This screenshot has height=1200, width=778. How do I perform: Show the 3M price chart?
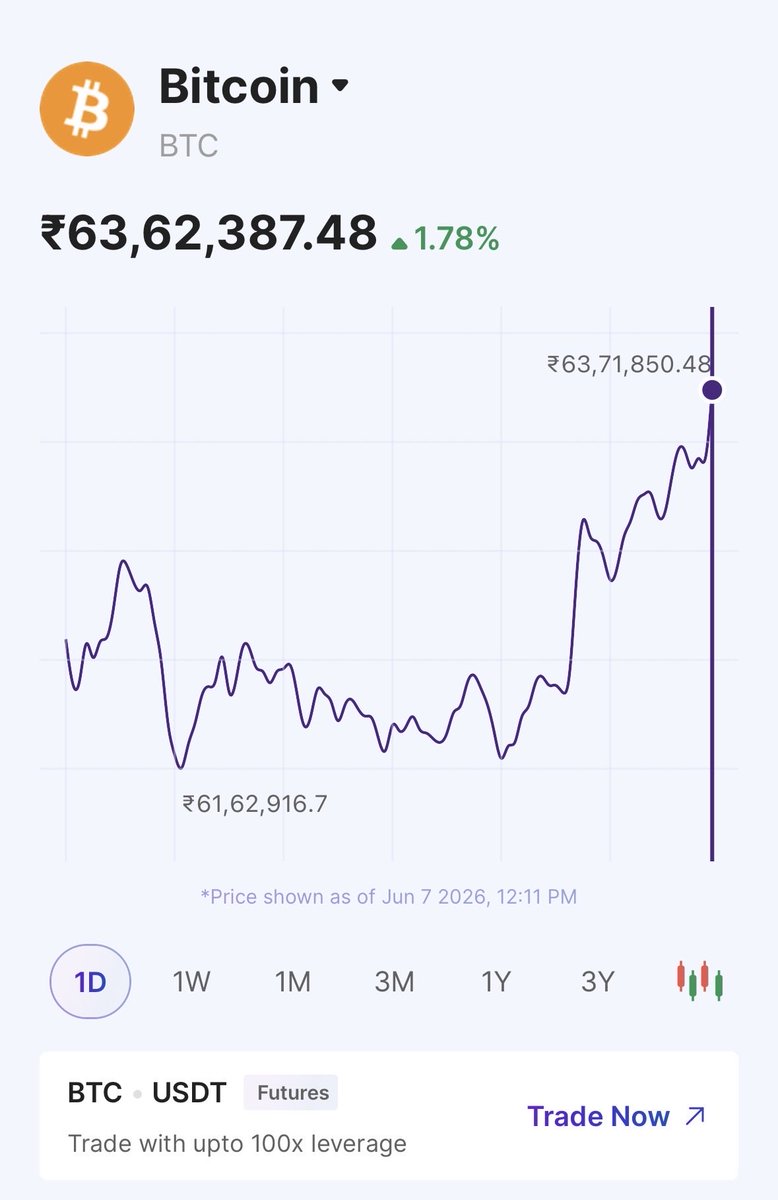(395, 982)
